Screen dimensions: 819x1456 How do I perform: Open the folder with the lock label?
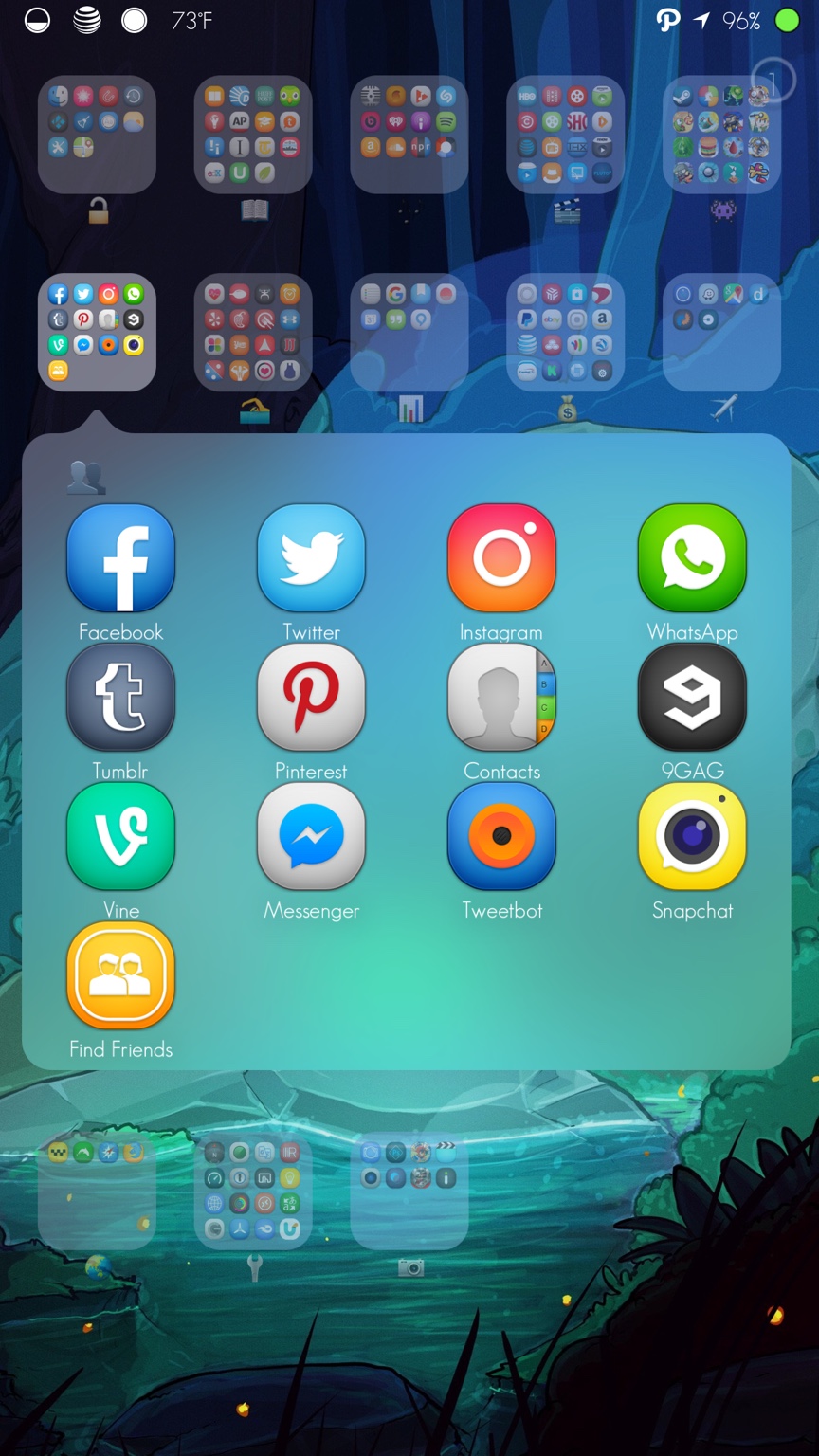pyautogui.click(x=97, y=135)
